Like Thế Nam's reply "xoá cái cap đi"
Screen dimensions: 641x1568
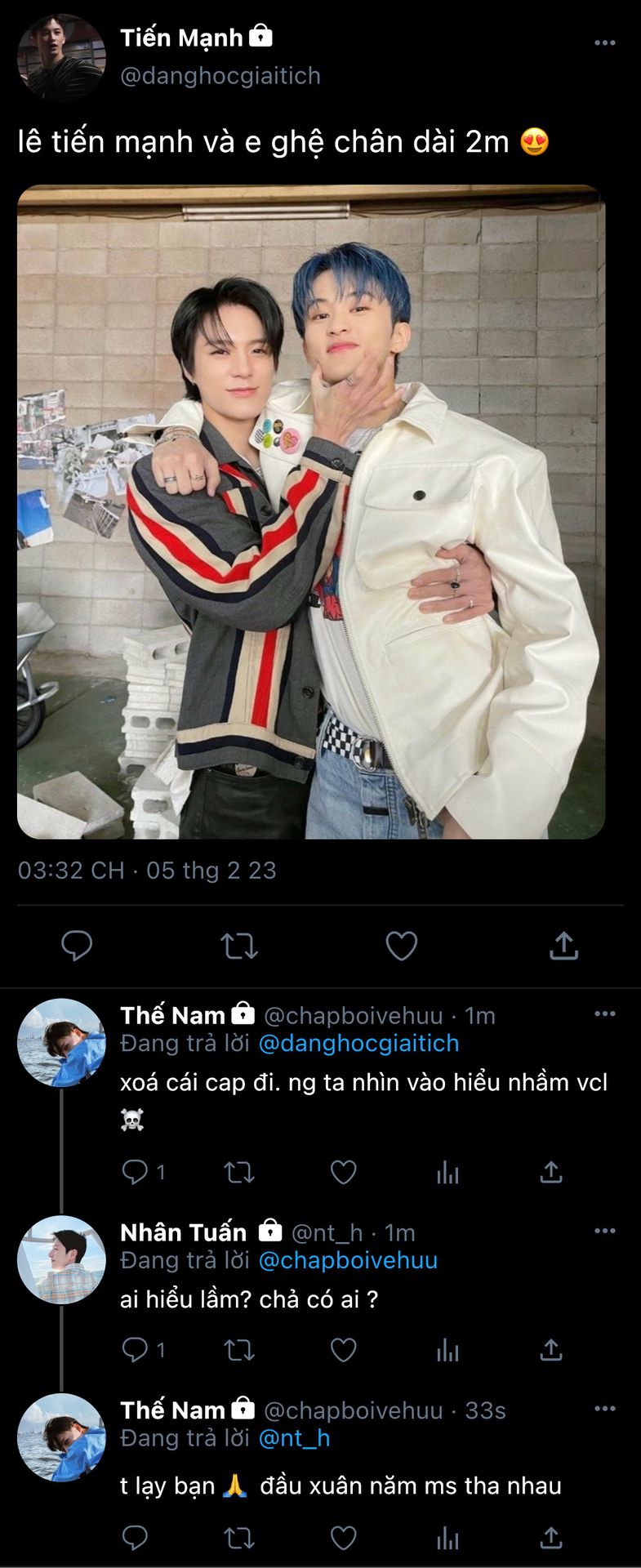(343, 1173)
